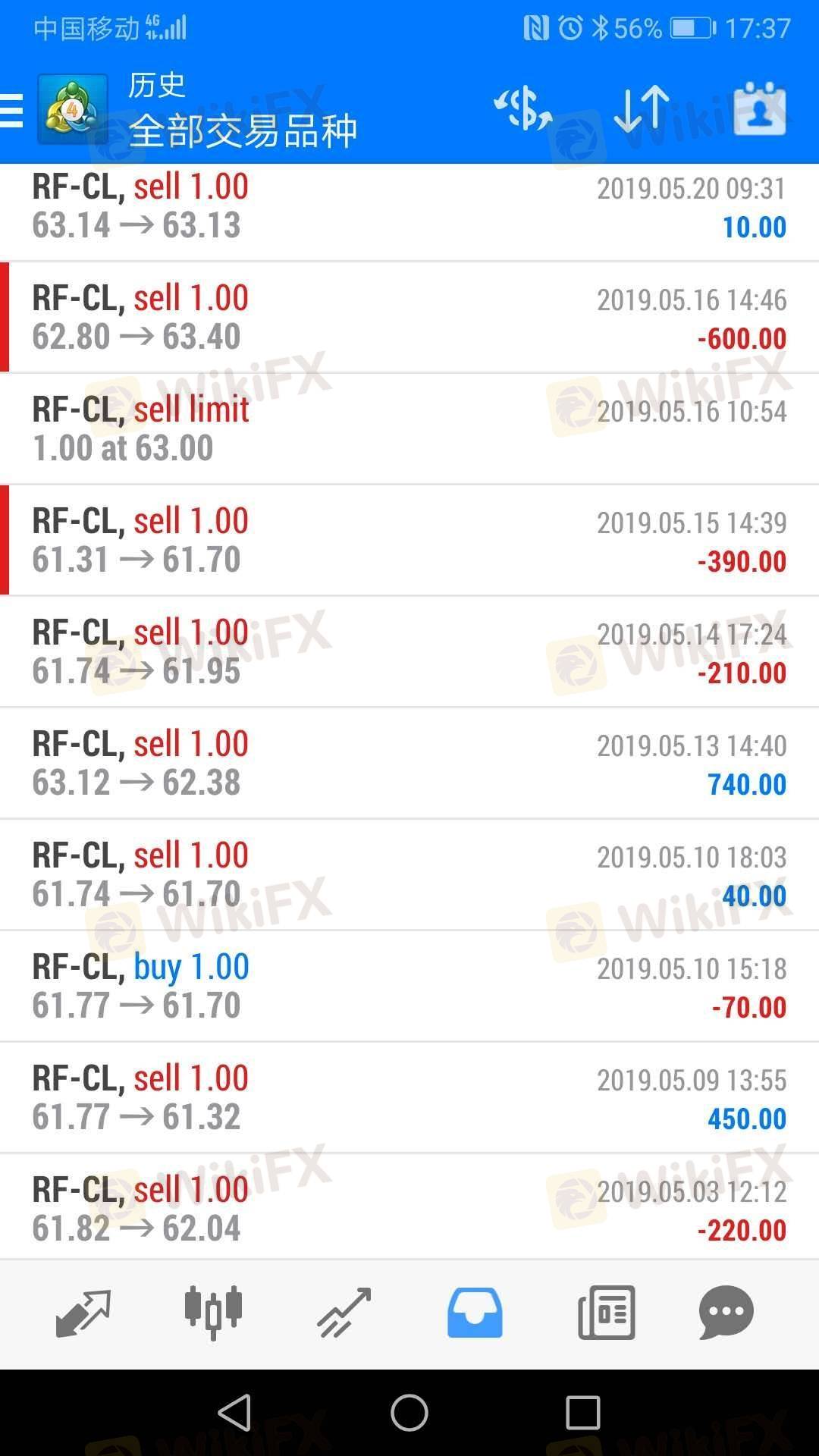The image size is (819, 1456).
Task: Open the calendar period selector
Action: tap(759, 110)
